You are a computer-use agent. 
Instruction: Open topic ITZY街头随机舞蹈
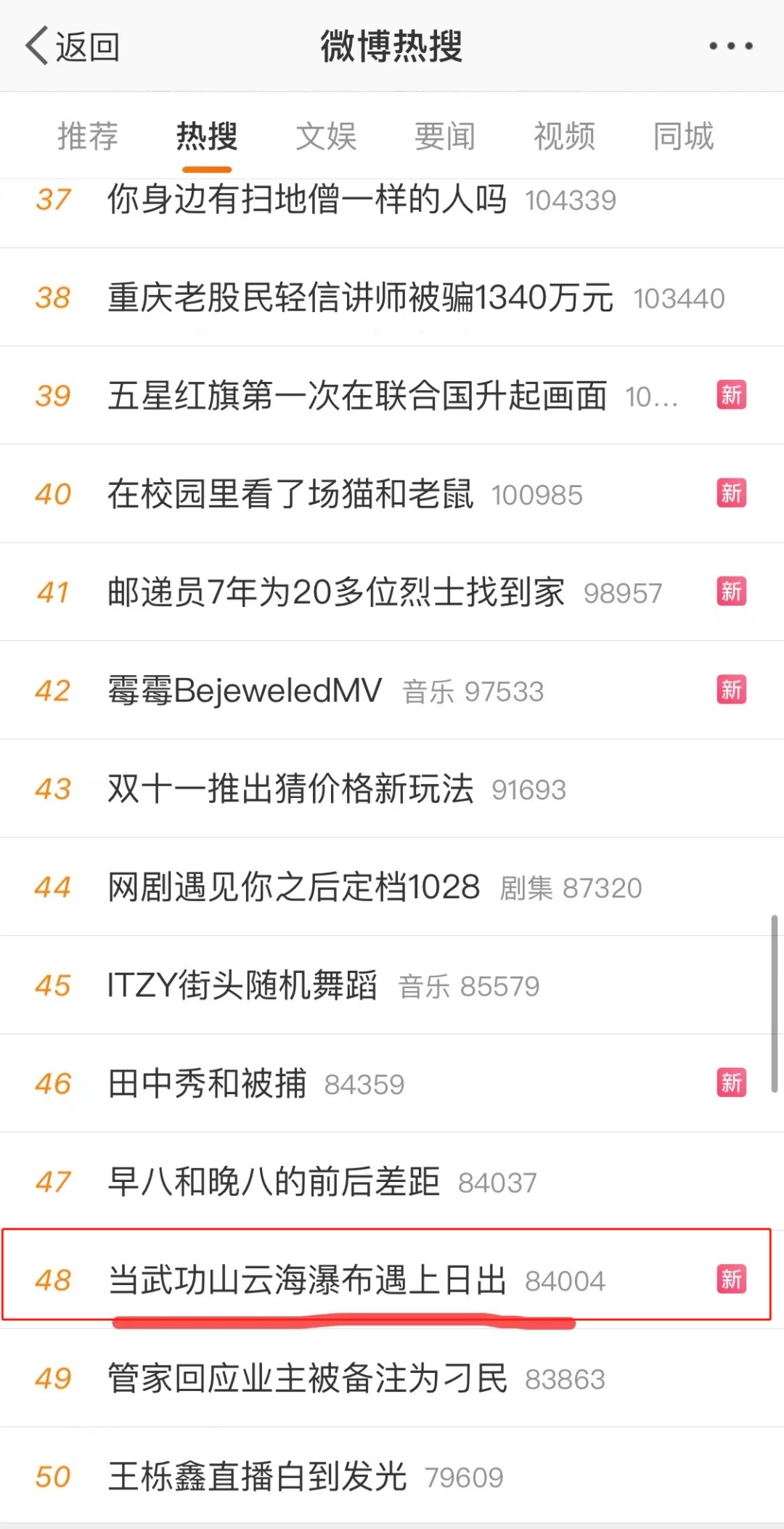click(242, 986)
